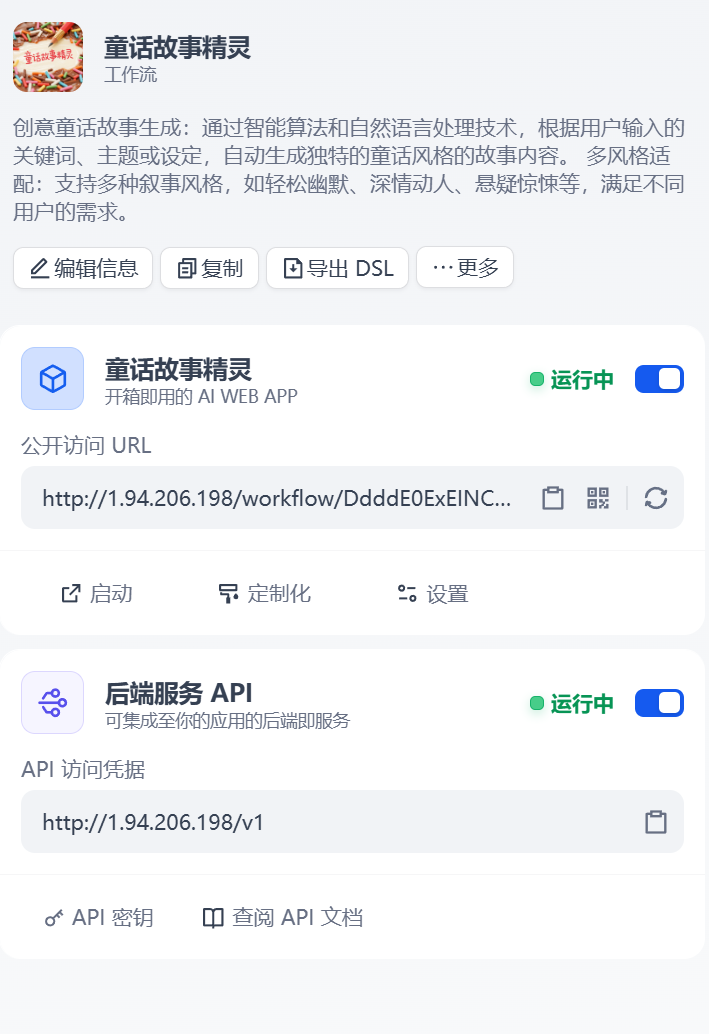Launch the web app with 启动
The width and height of the screenshot is (709, 1034).
point(96,594)
